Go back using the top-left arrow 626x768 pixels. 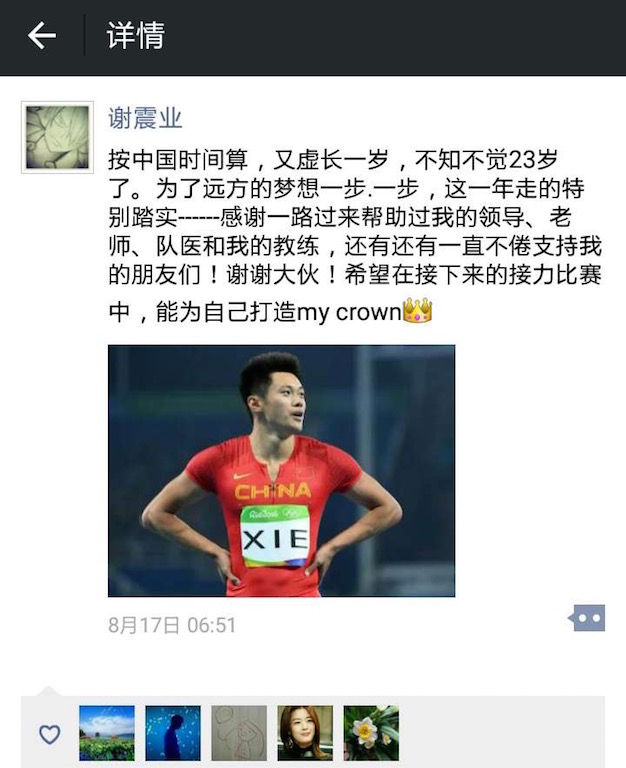(x=41, y=37)
